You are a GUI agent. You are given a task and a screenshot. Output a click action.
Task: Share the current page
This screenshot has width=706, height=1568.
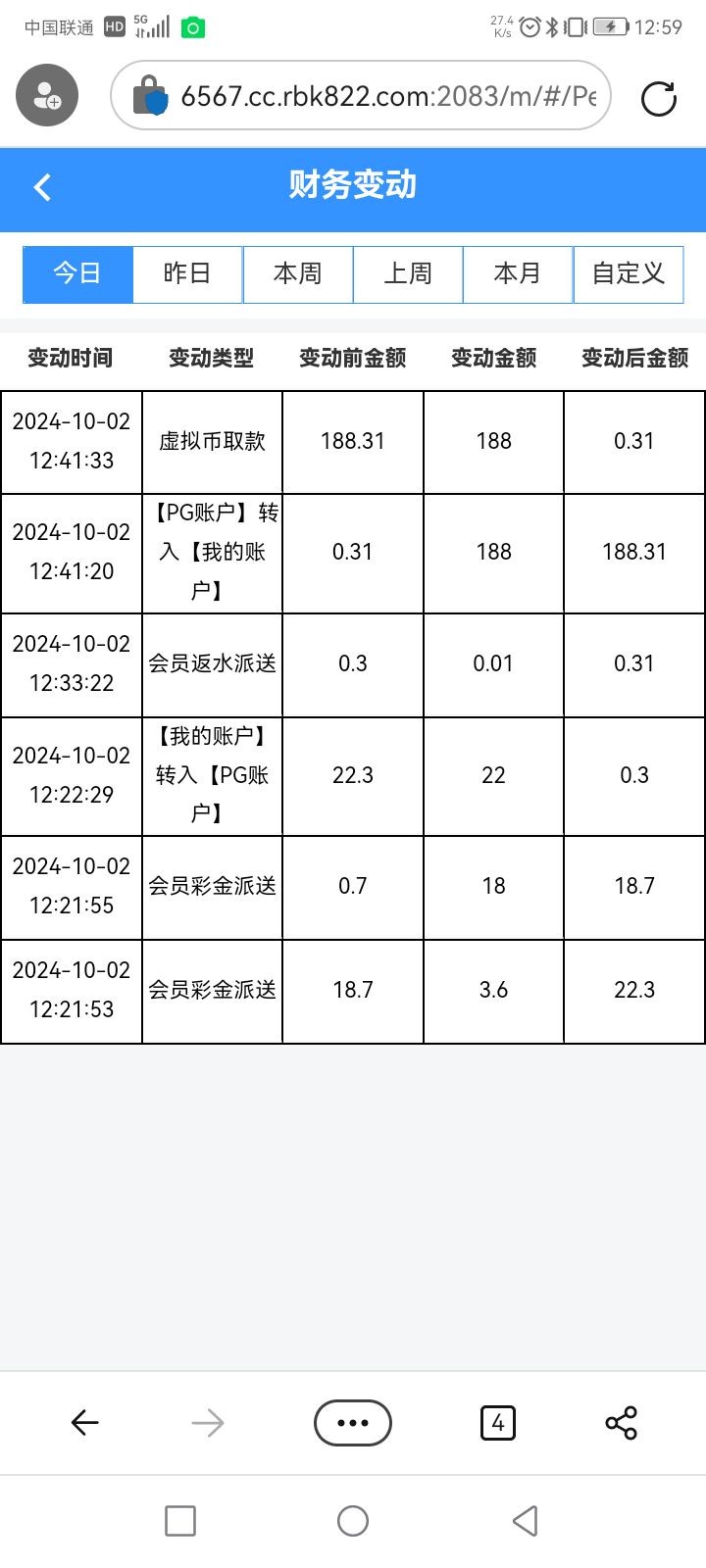[621, 1423]
